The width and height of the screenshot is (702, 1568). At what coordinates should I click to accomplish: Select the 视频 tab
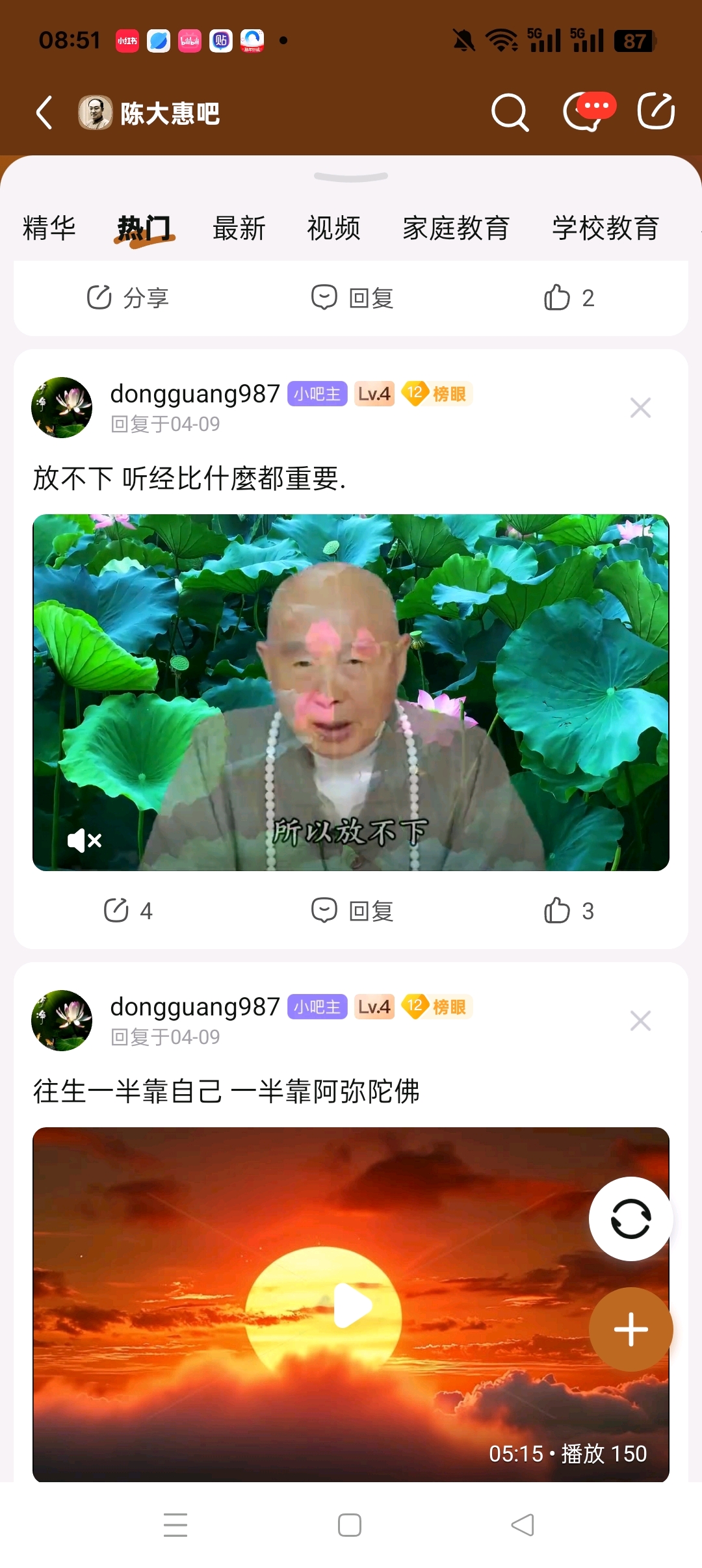pyautogui.click(x=333, y=228)
